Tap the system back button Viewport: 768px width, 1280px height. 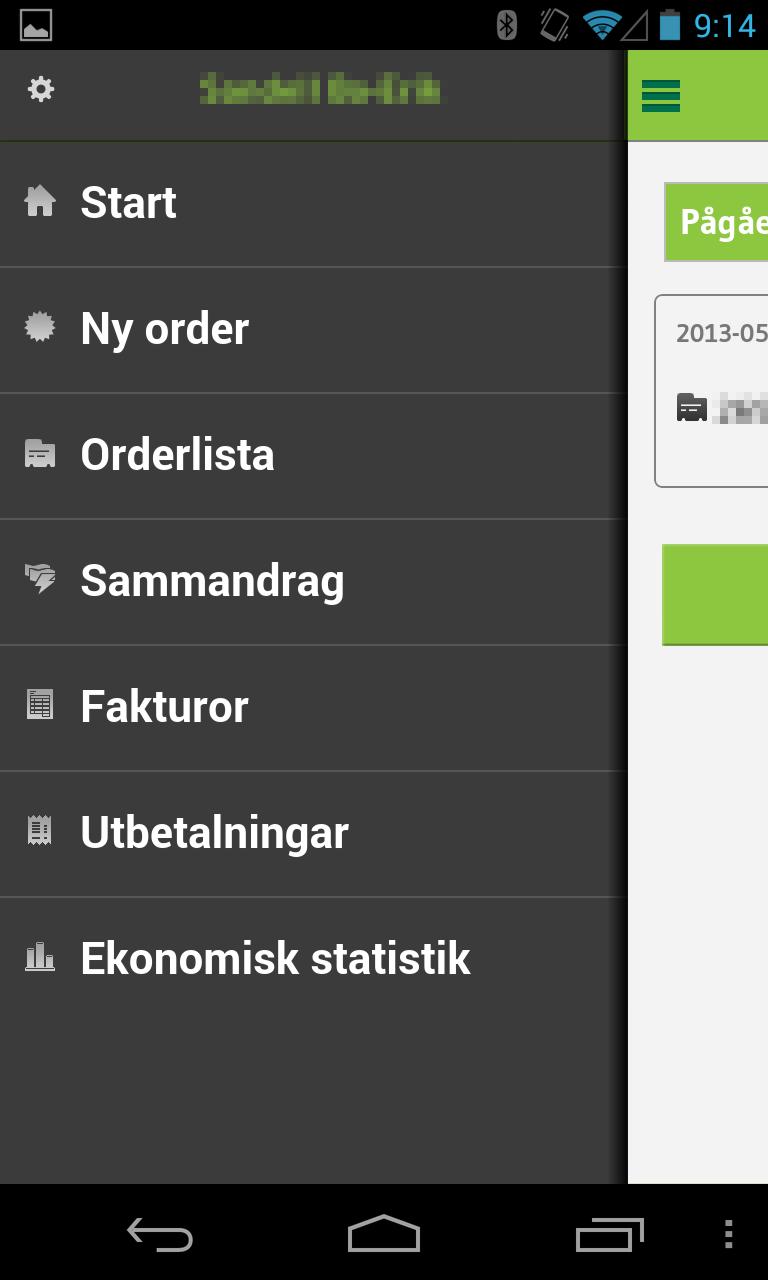pos(160,1234)
